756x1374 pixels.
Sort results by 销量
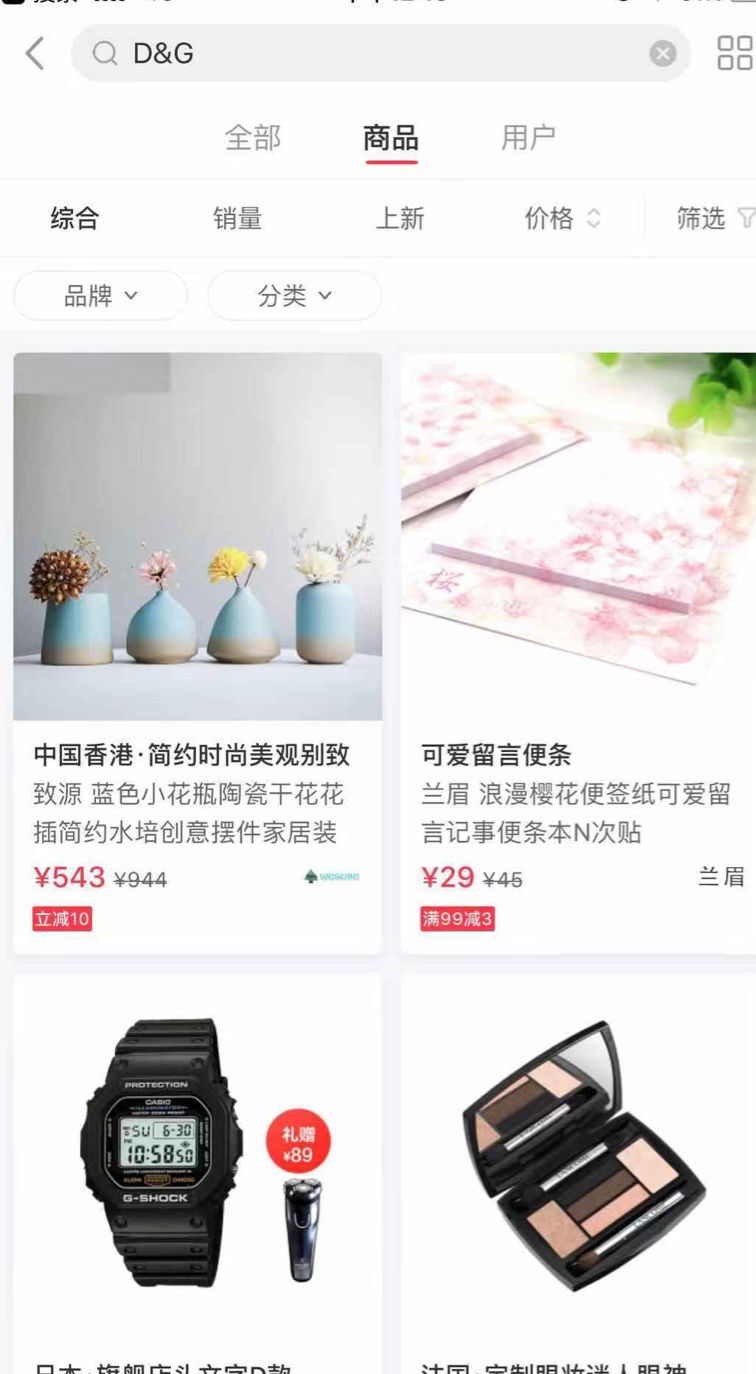[237, 218]
